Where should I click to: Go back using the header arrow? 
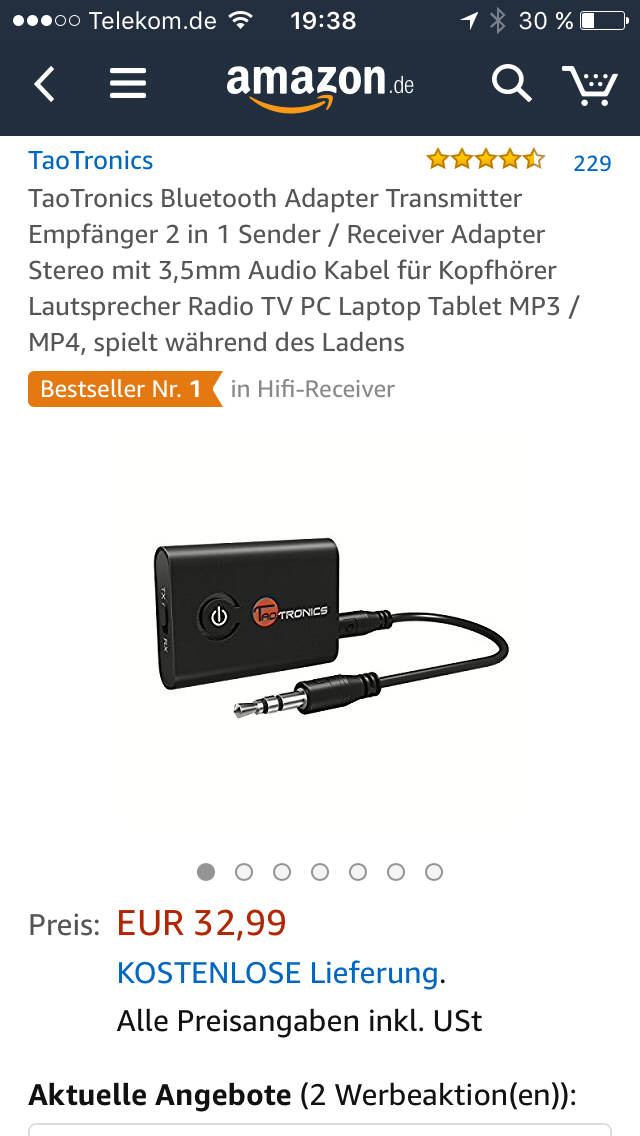pos(45,85)
